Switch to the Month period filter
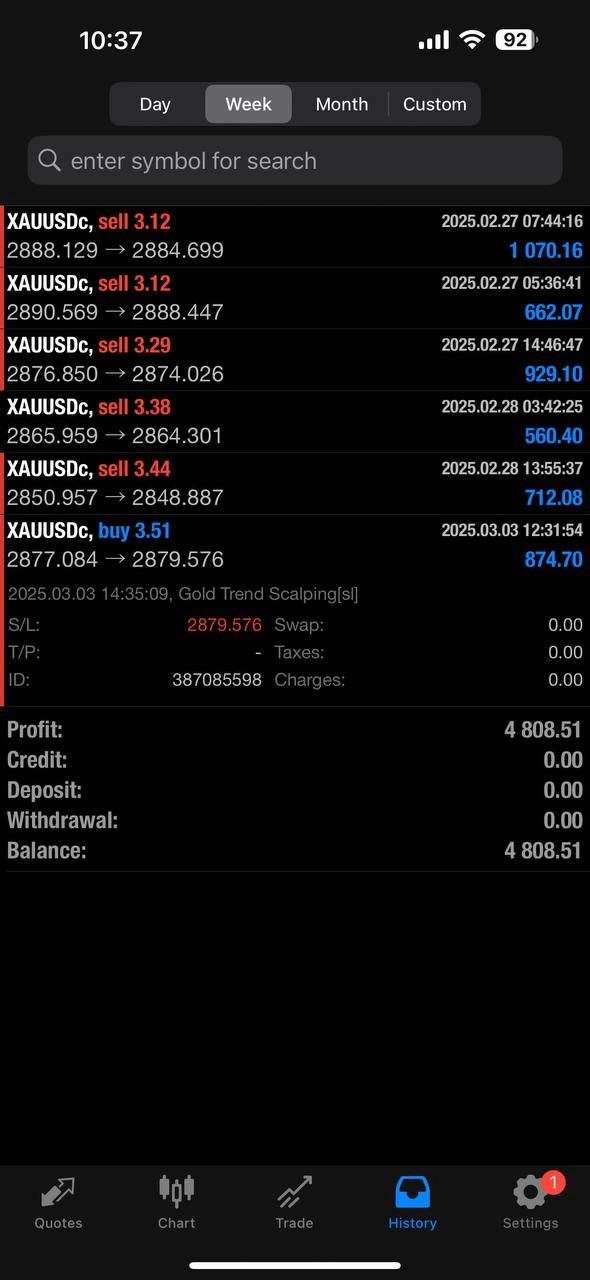The height and width of the screenshot is (1280, 590). 342,104
